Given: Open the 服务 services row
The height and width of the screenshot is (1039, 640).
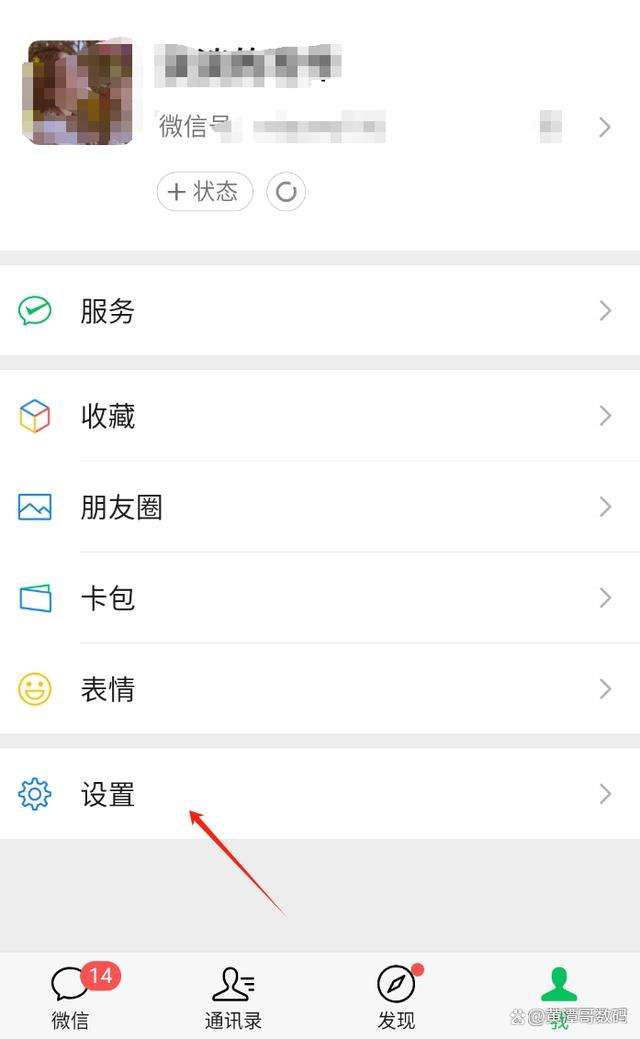Looking at the screenshot, I should 320,310.
